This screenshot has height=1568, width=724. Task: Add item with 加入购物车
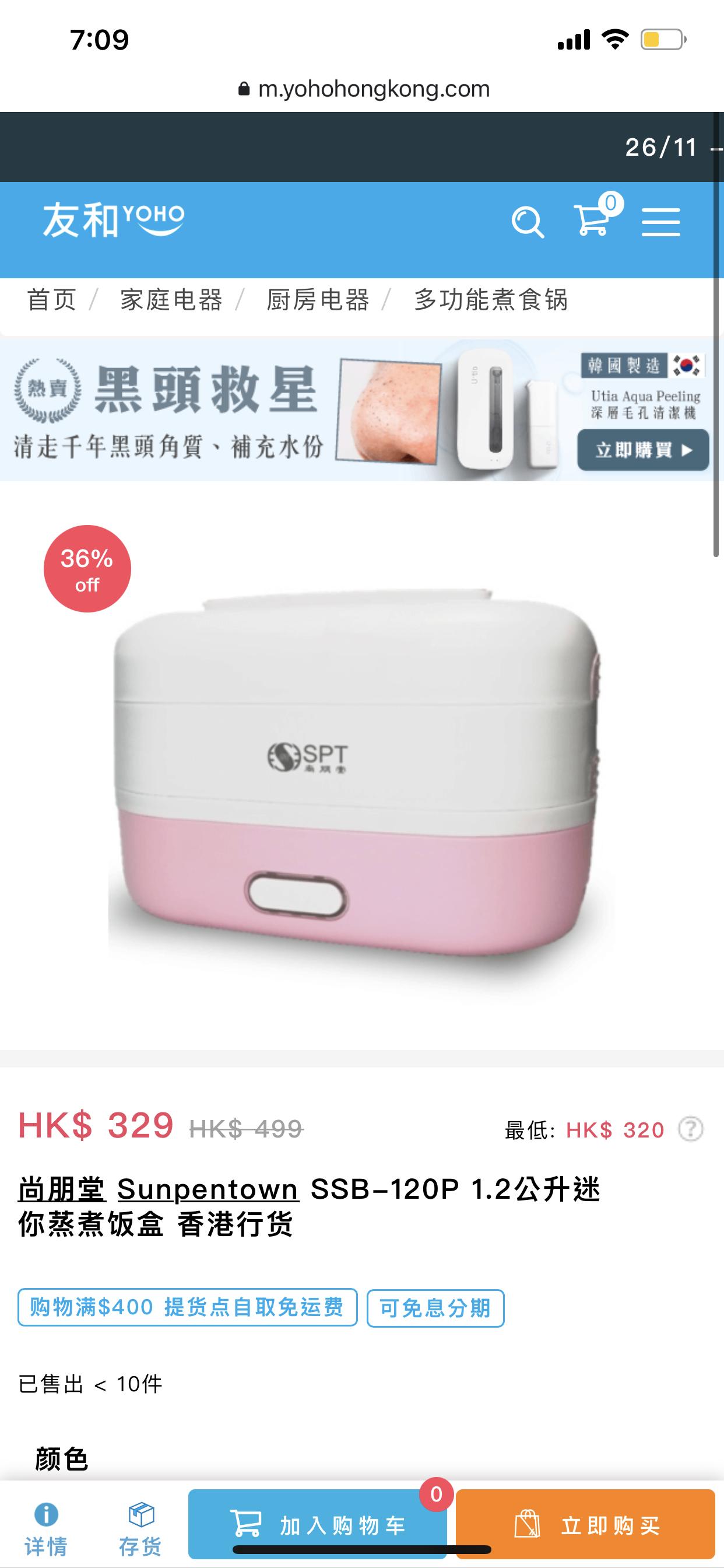(x=317, y=1524)
